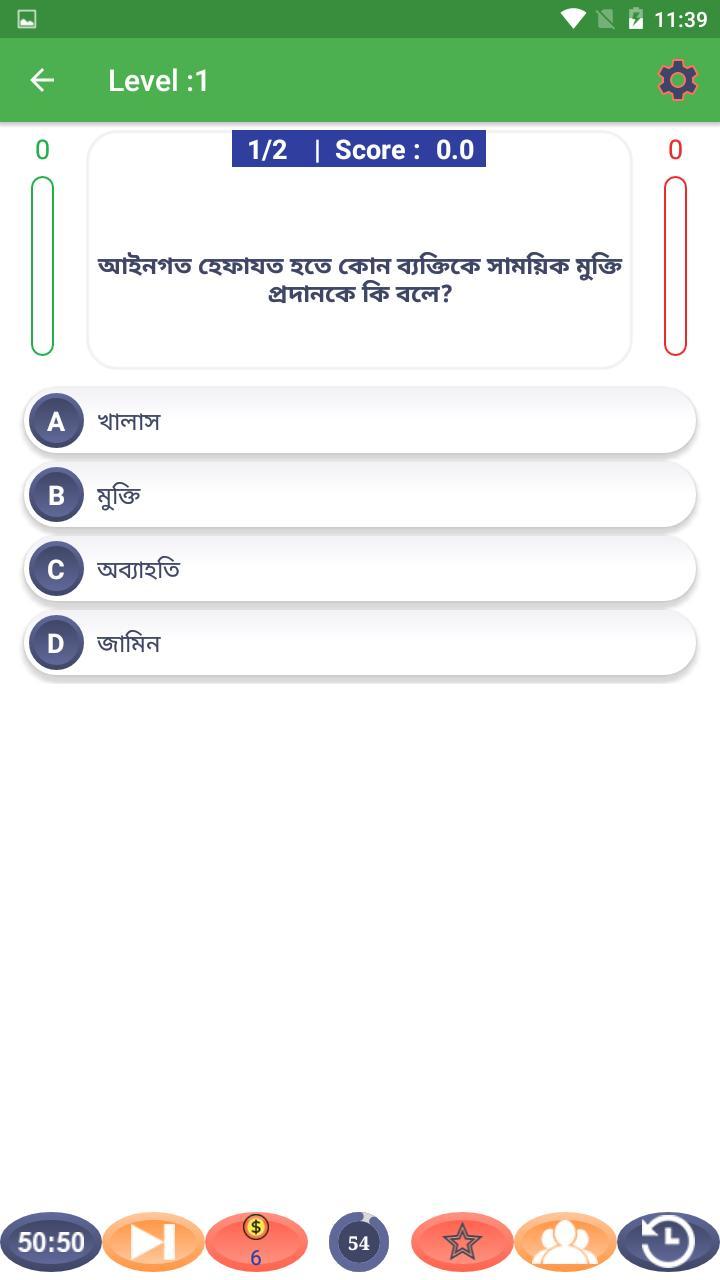Viewport: 720px width, 1280px height.
Task: Tap the 54-second countdown timer
Action: click(x=359, y=1242)
